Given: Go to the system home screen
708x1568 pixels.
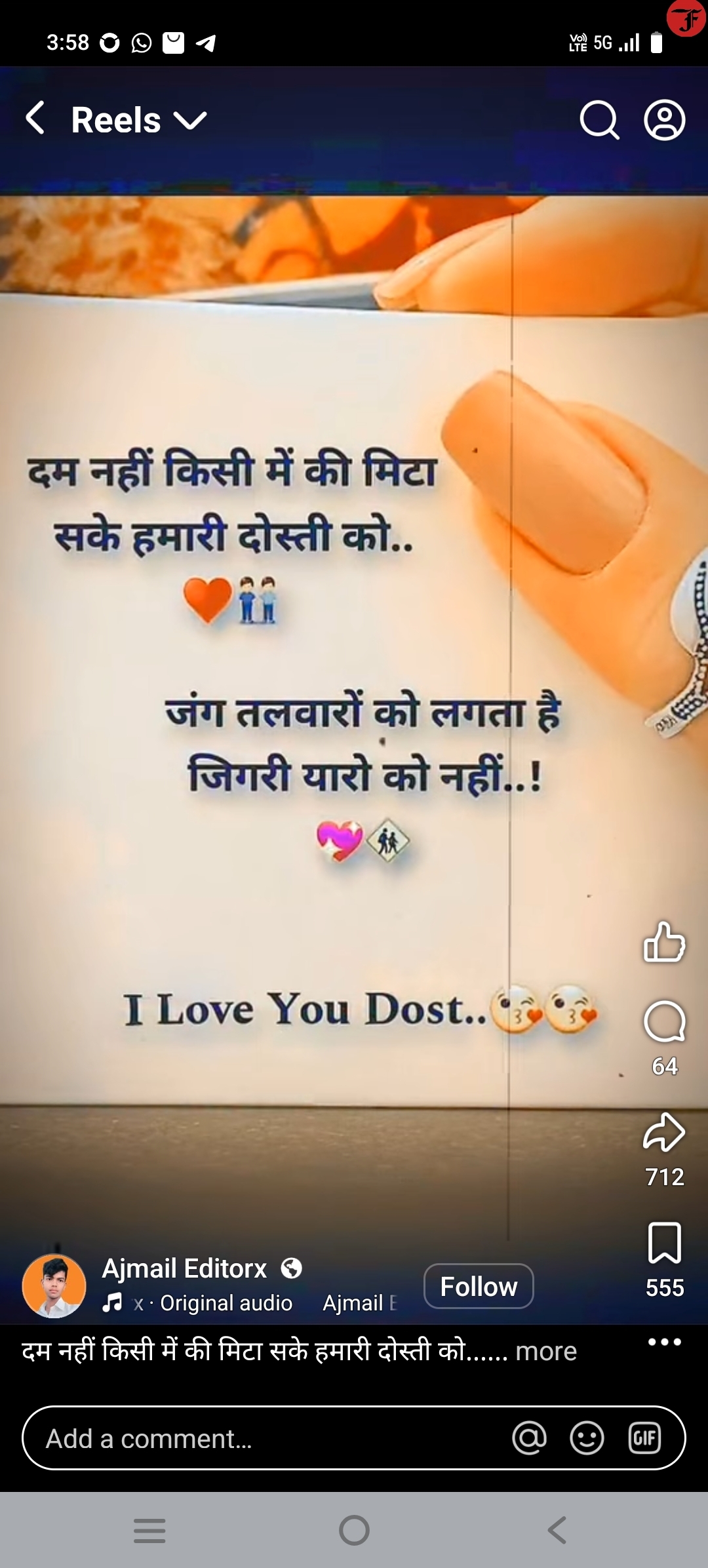Looking at the screenshot, I should (354, 1531).
